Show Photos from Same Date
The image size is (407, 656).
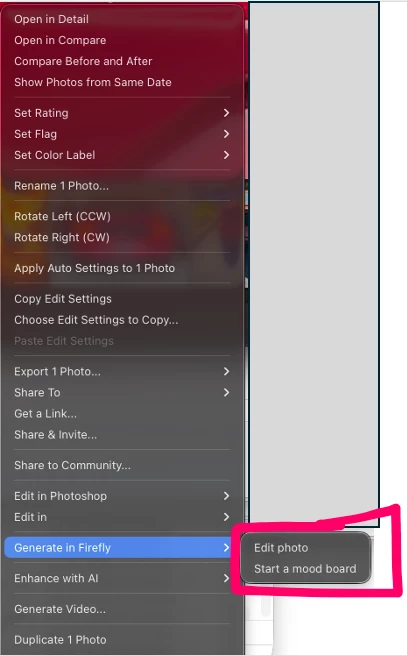(121, 82)
